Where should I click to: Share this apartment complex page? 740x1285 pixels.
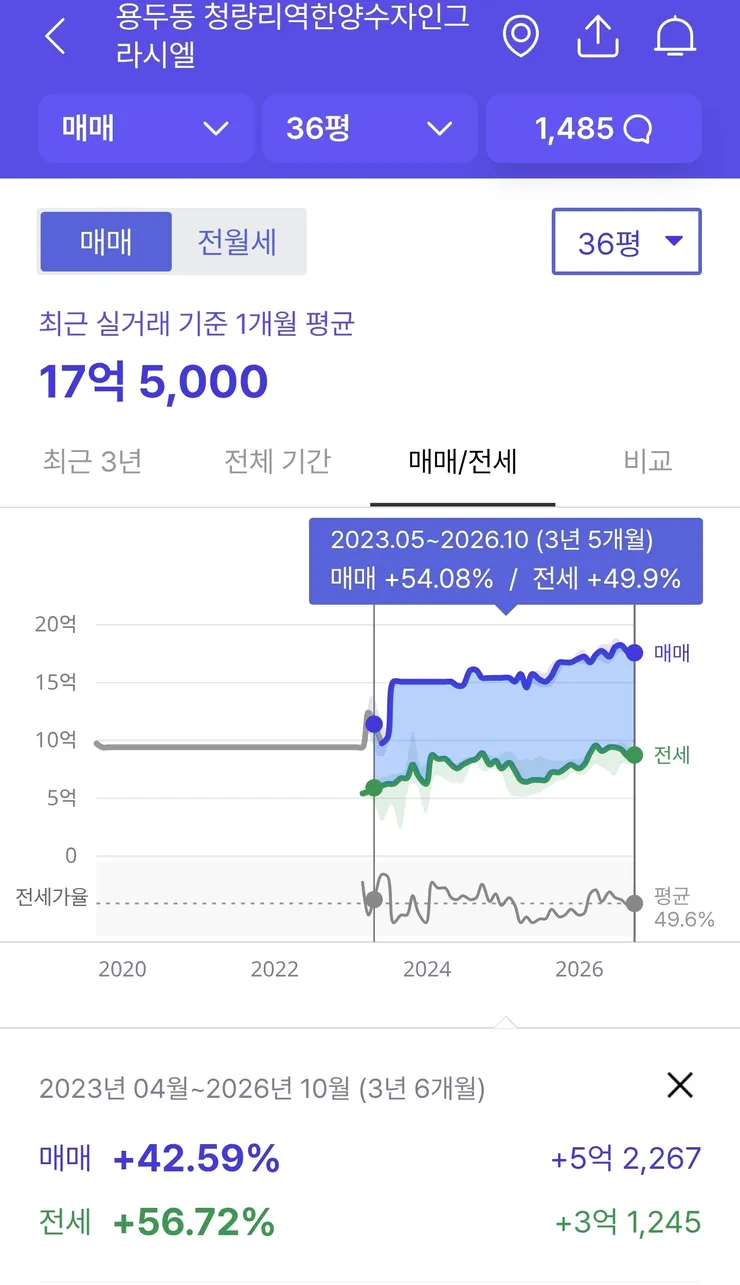(598, 37)
